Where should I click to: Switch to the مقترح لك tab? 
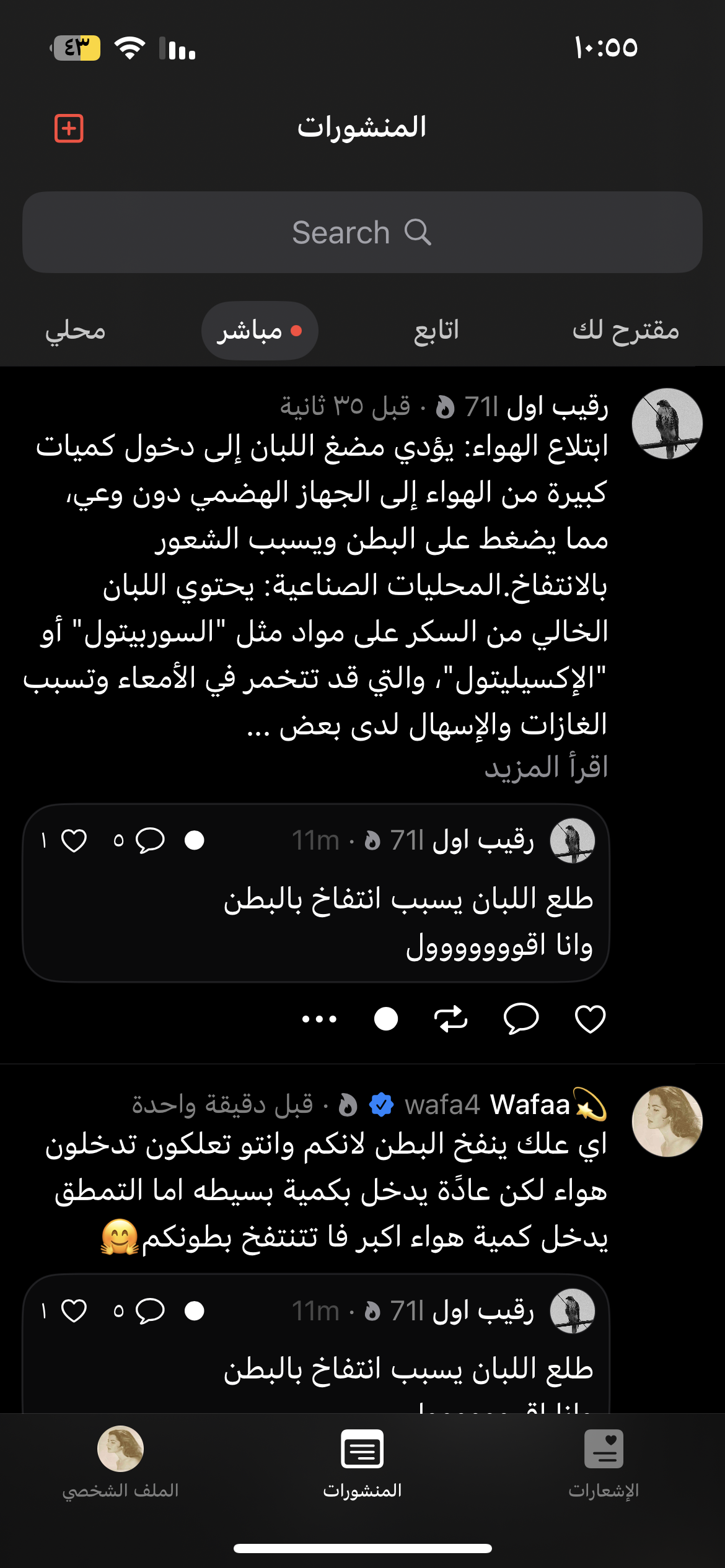pyautogui.click(x=626, y=331)
